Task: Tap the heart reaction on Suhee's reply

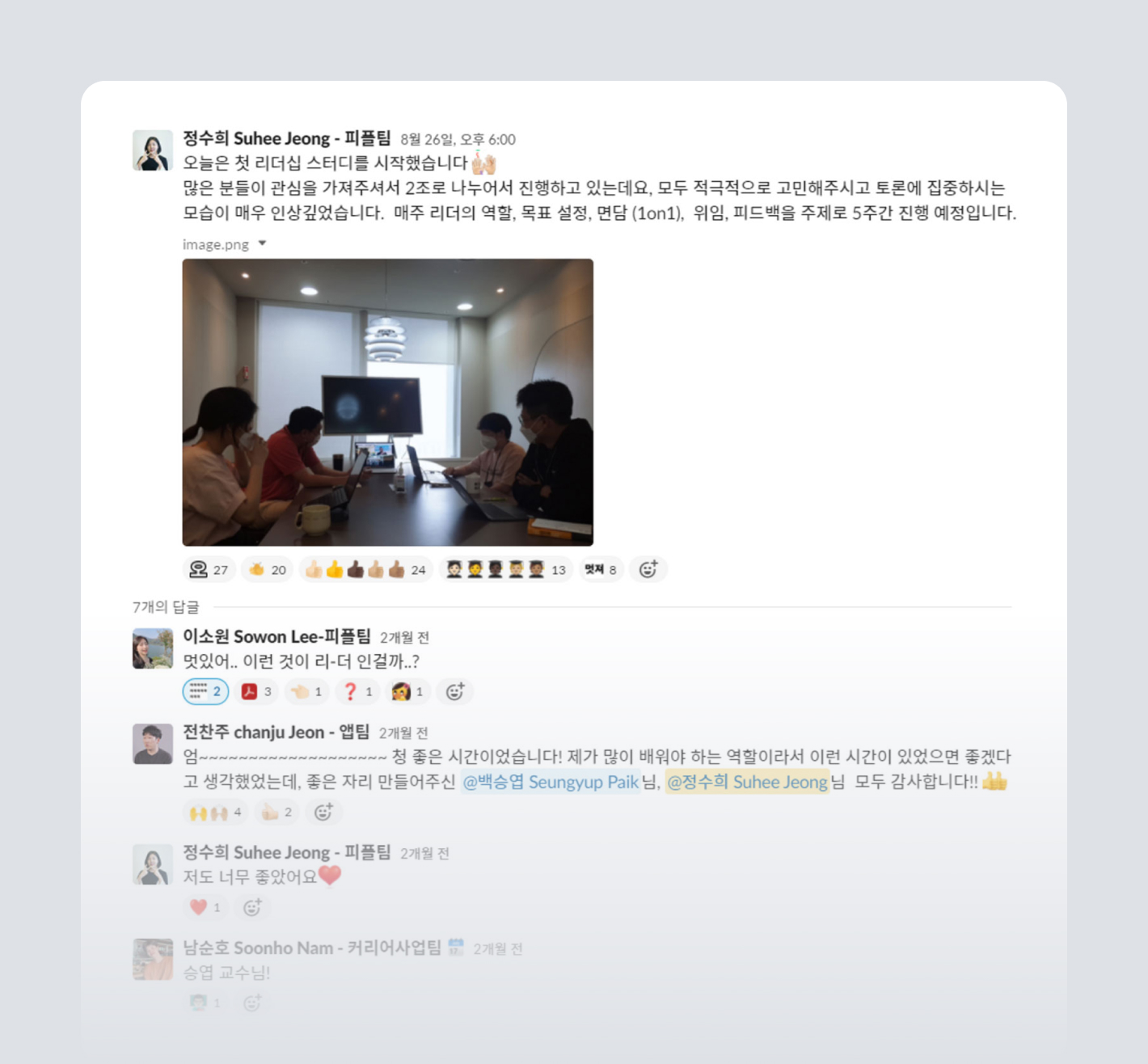Action: coord(205,907)
